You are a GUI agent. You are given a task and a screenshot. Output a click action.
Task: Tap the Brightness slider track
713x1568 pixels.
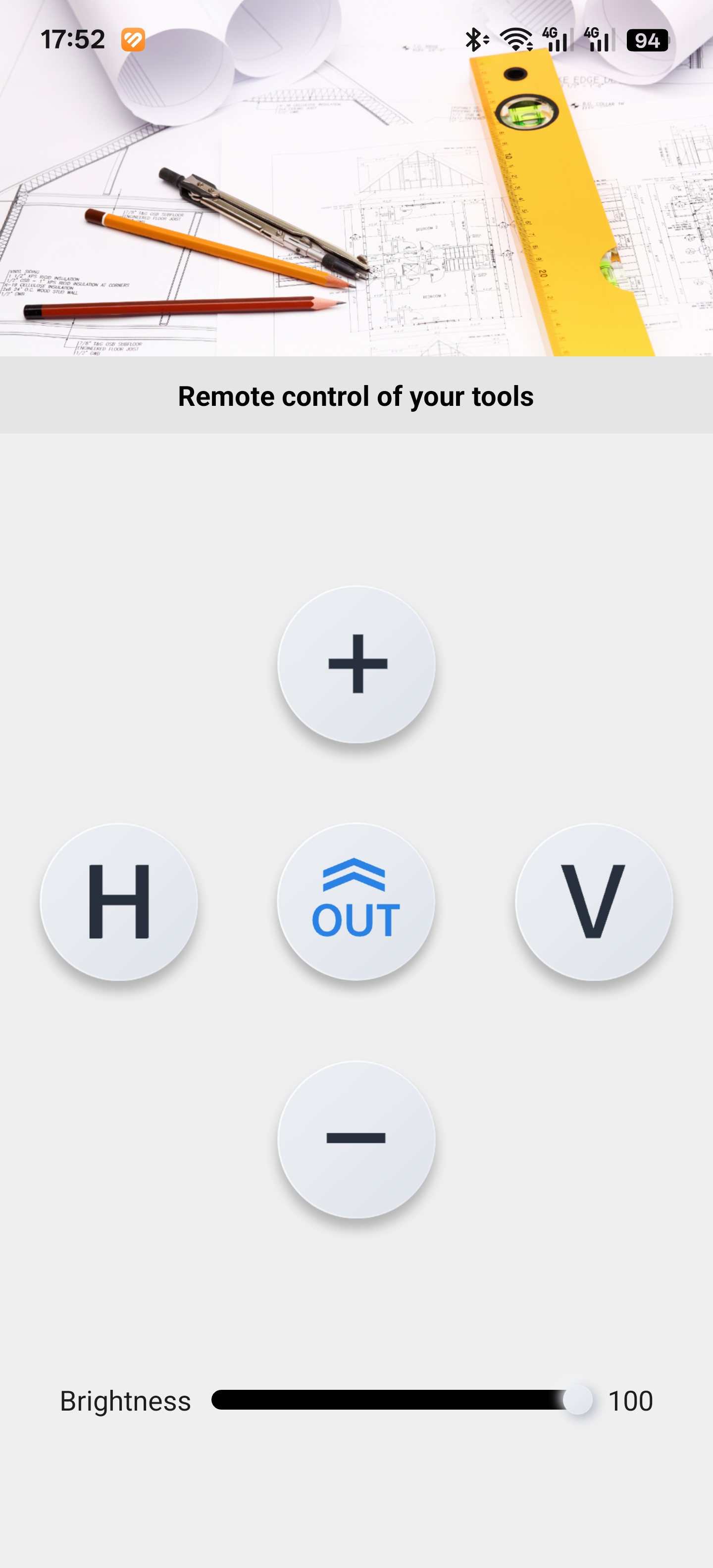tap(390, 1400)
